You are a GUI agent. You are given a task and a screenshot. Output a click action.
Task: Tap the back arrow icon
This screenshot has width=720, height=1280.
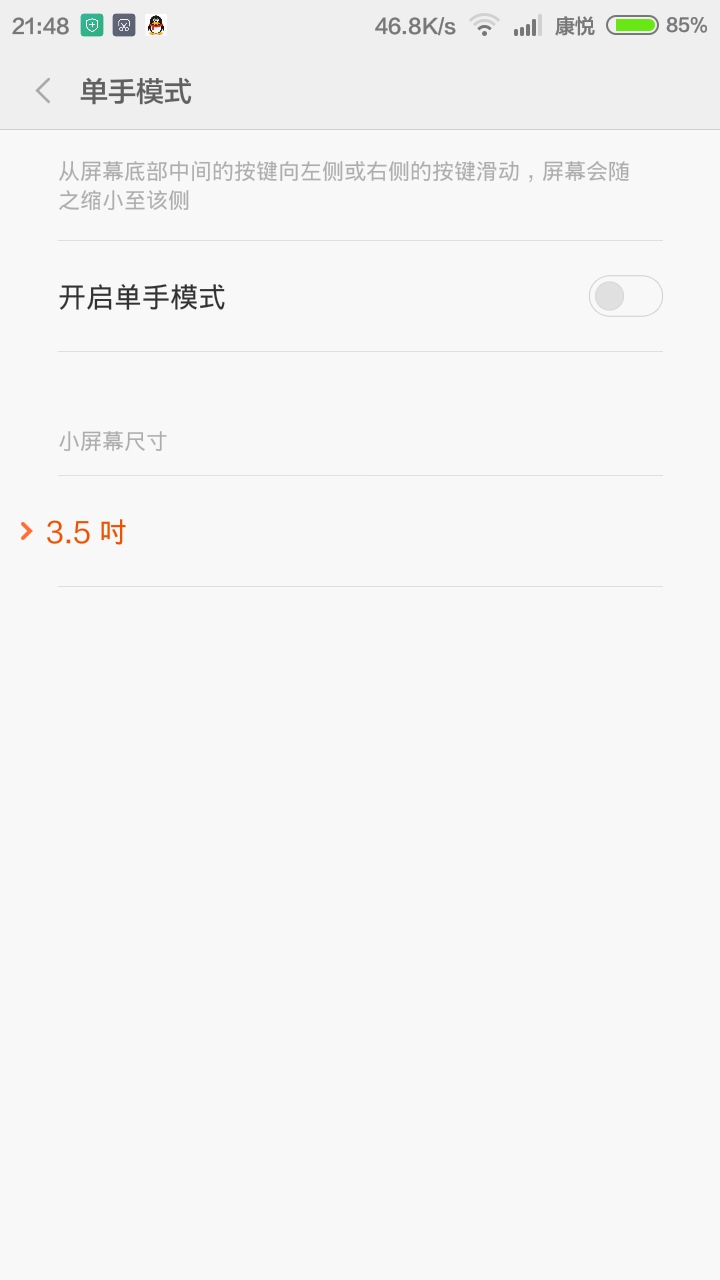click(x=42, y=90)
